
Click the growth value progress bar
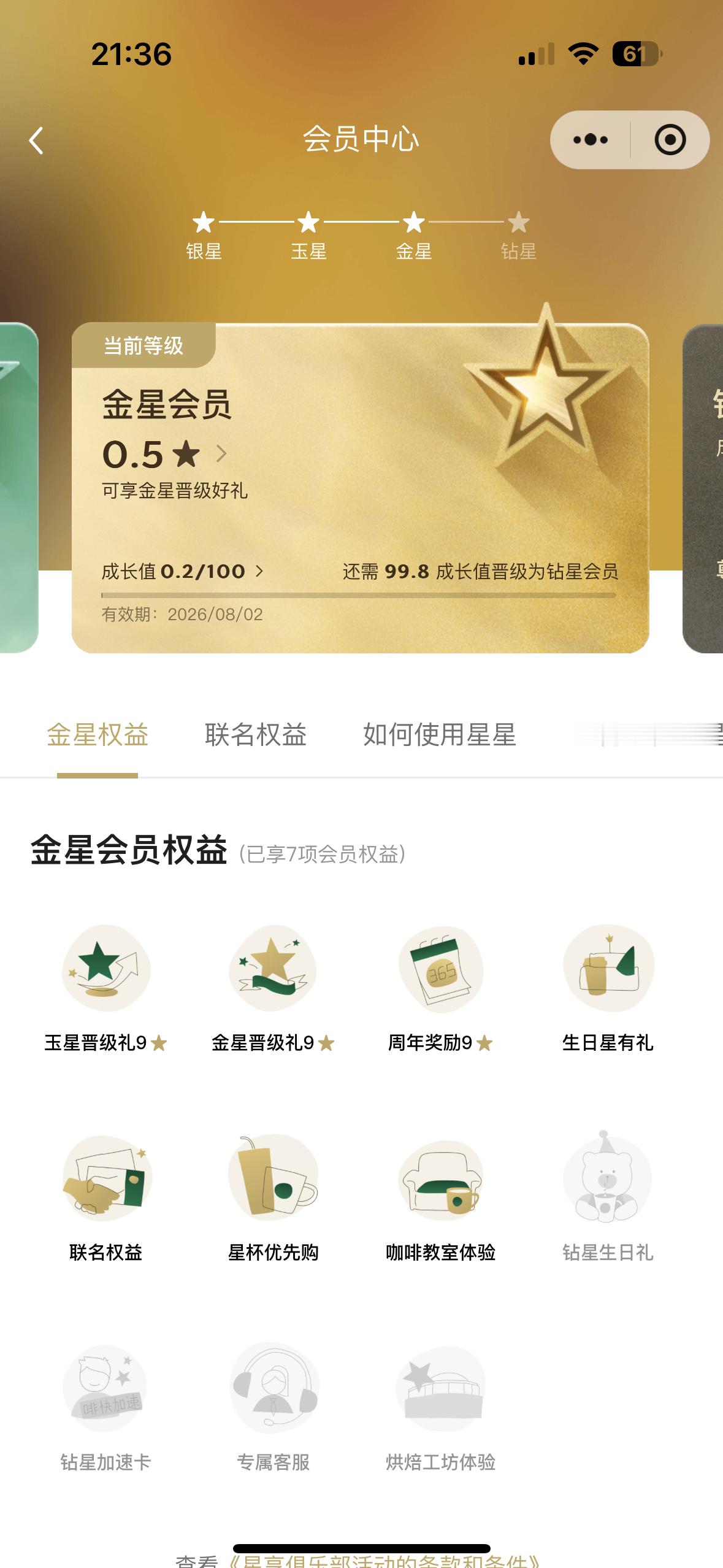click(x=361, y=594)
